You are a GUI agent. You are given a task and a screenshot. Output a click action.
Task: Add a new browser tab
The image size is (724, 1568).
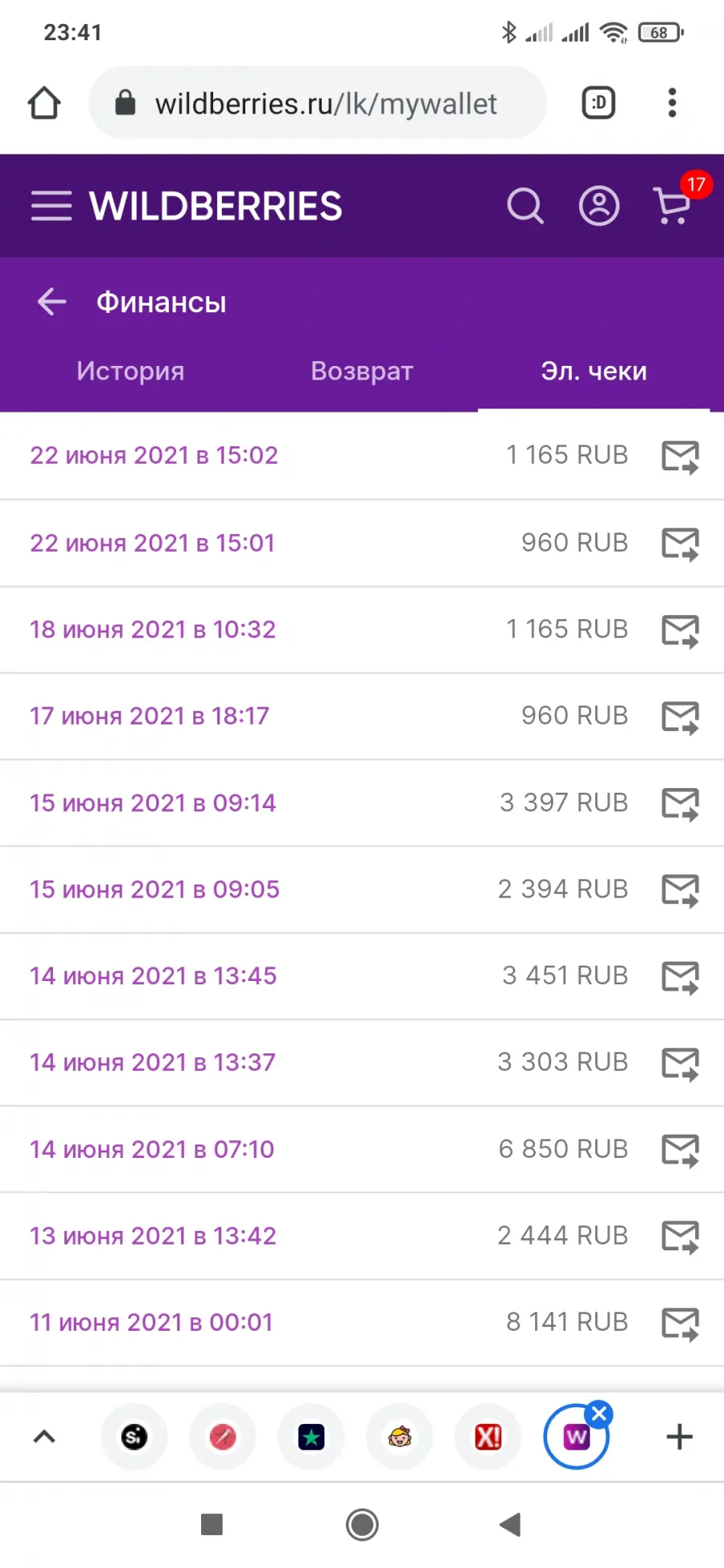point(680,1437)
